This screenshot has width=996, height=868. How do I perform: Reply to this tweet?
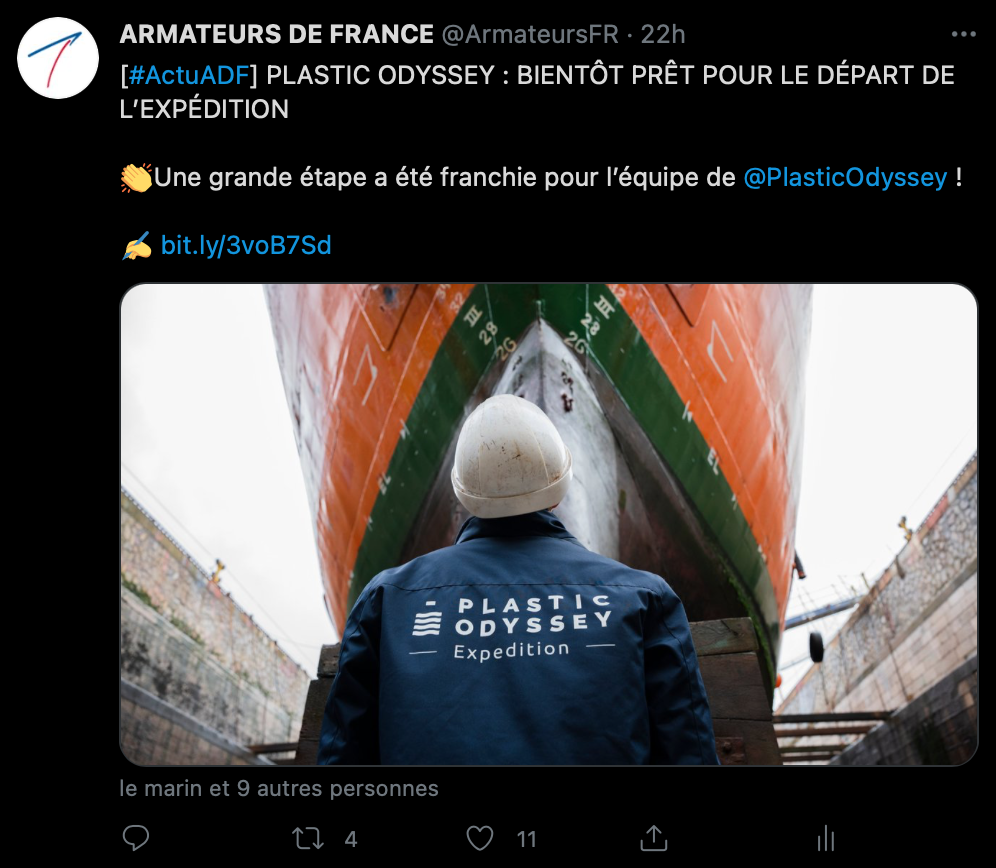click(136, 837)
